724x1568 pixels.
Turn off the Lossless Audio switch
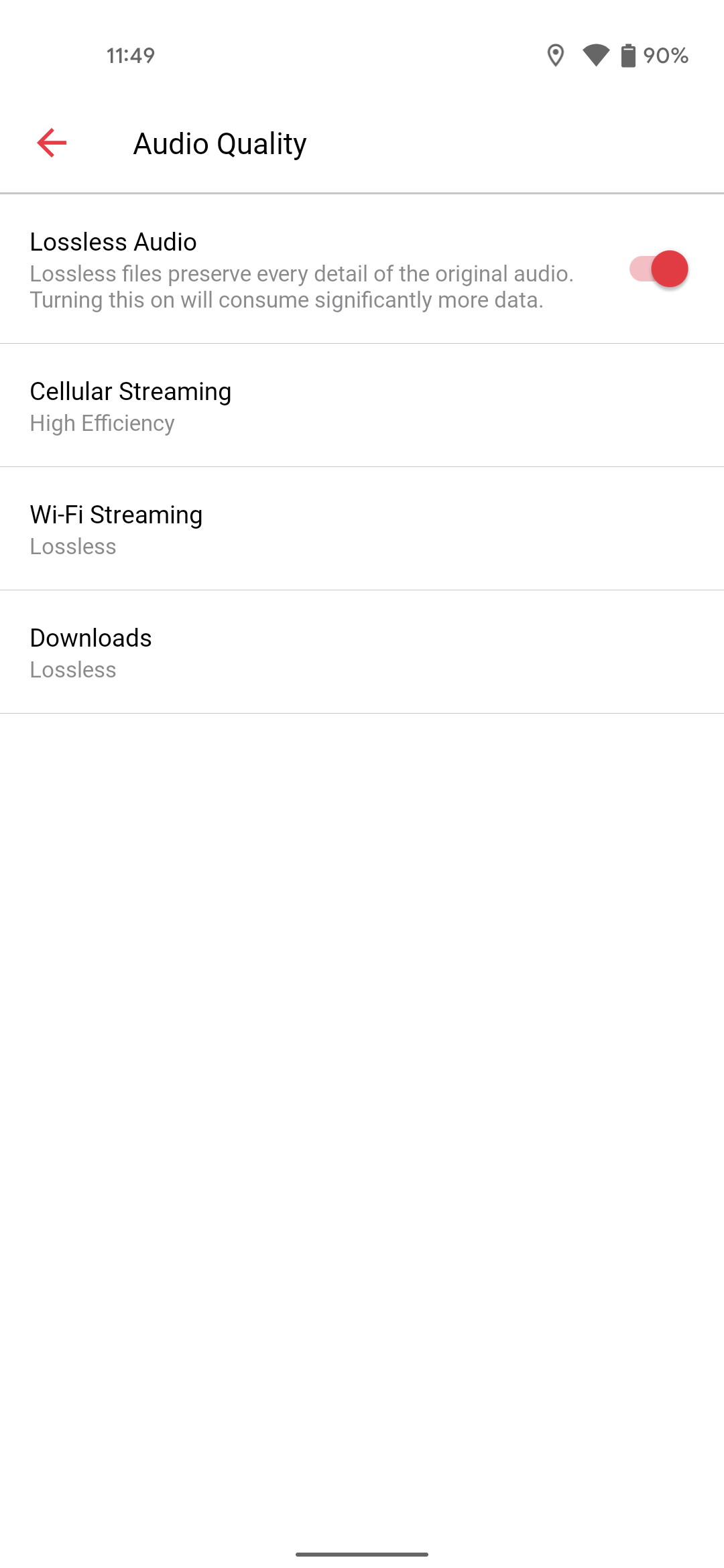pyautogui.click(x=658, y=269)
